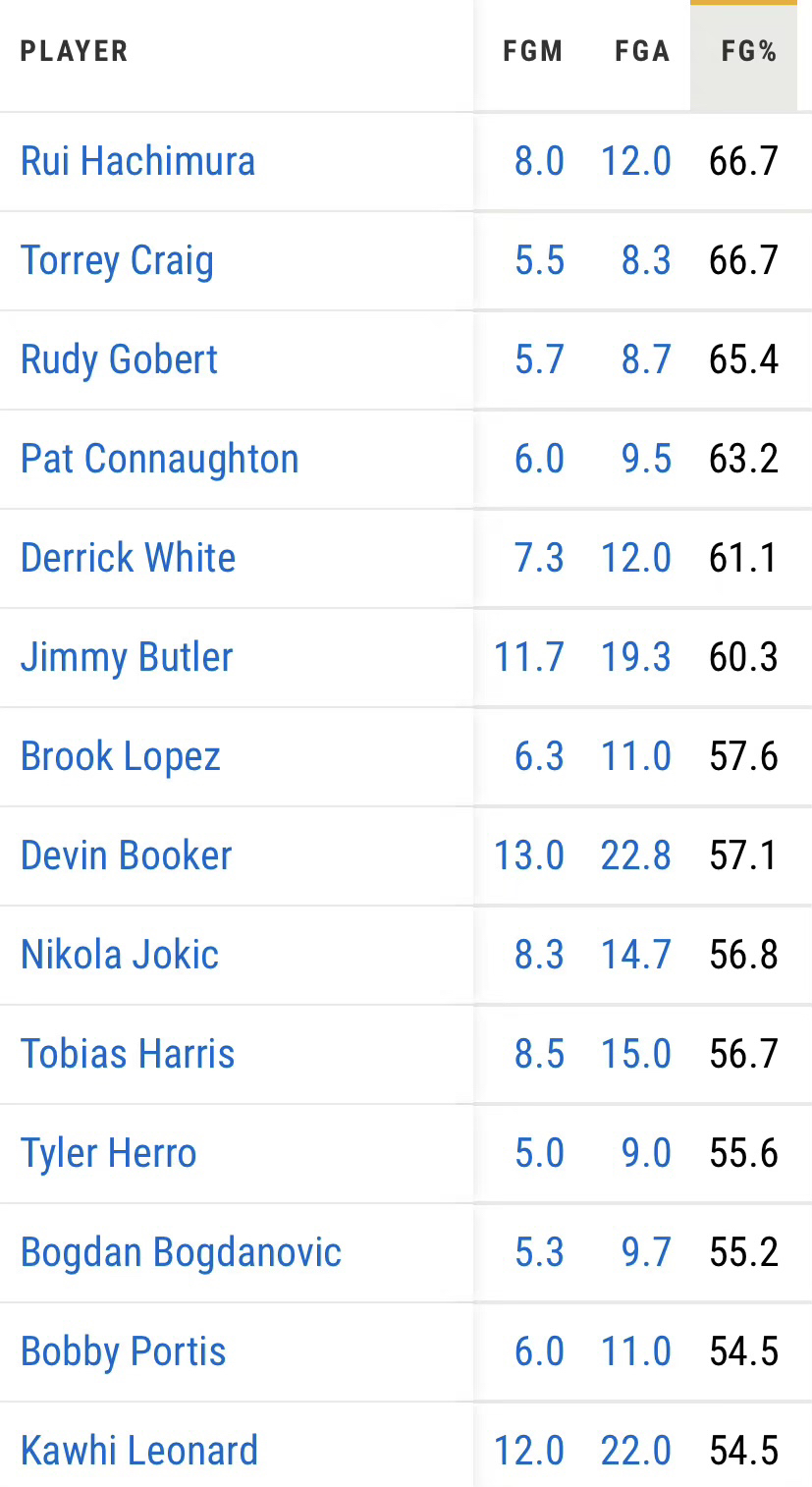Sort the table by FGA column

click(642, 52)
